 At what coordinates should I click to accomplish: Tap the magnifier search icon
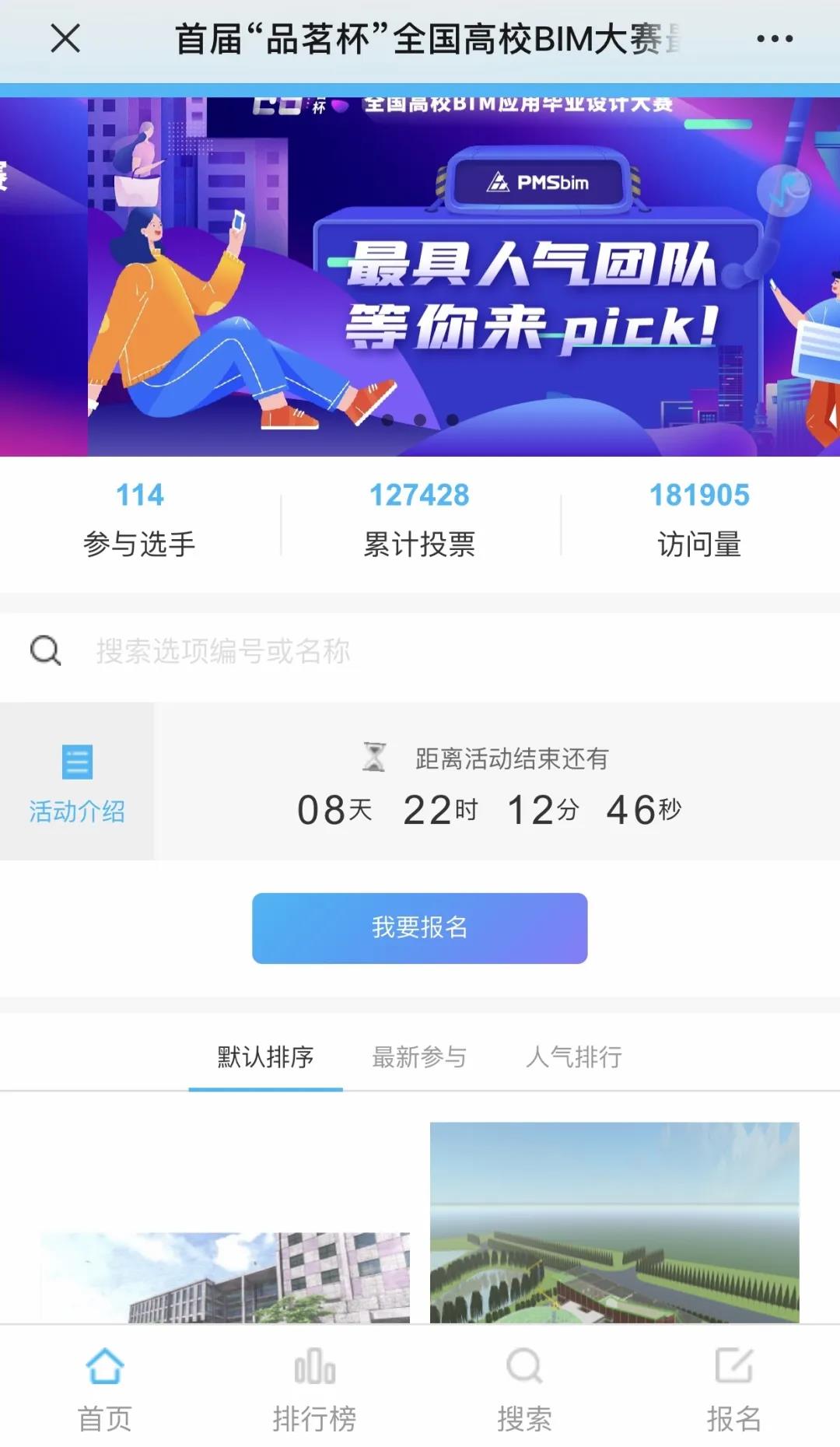click(x=47, y=650)
